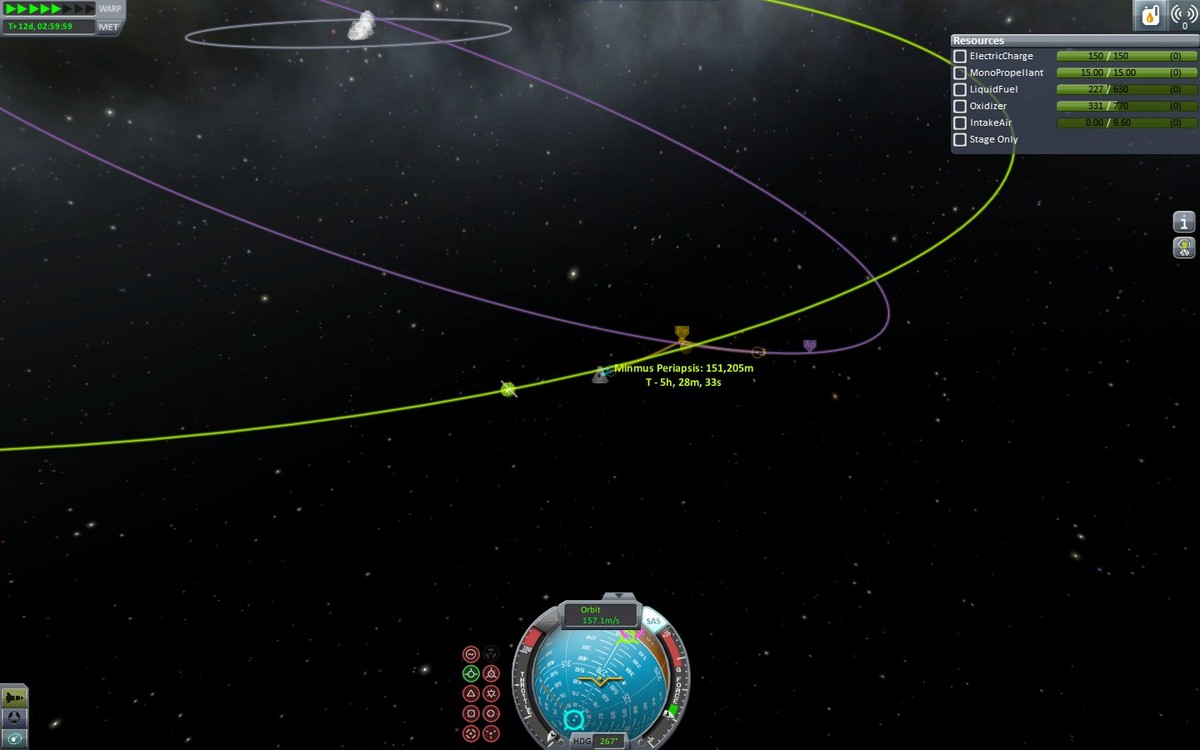Check the LiquidFuel resource checkbox
The image size is (1200, 750).
pos(960,90)
